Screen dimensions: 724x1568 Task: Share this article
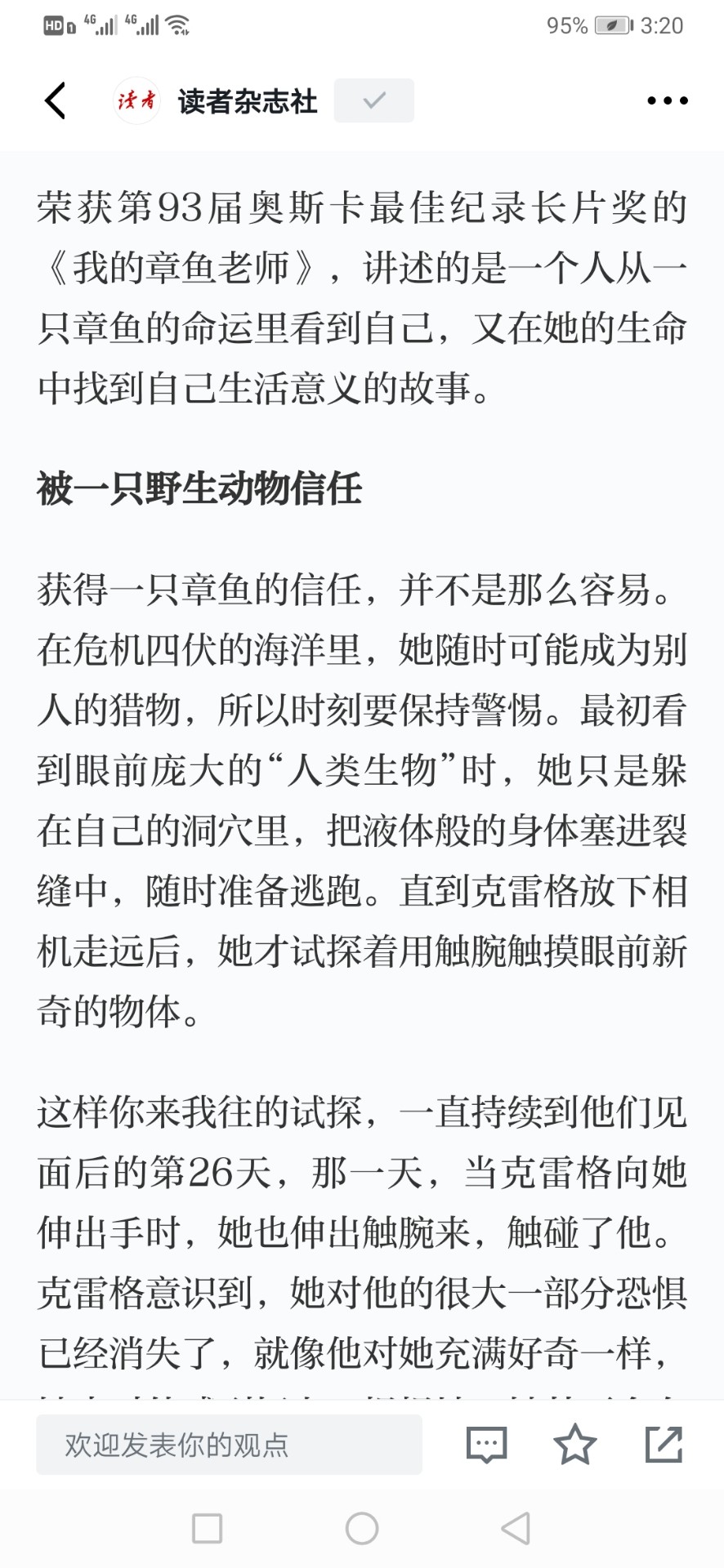664,1444
